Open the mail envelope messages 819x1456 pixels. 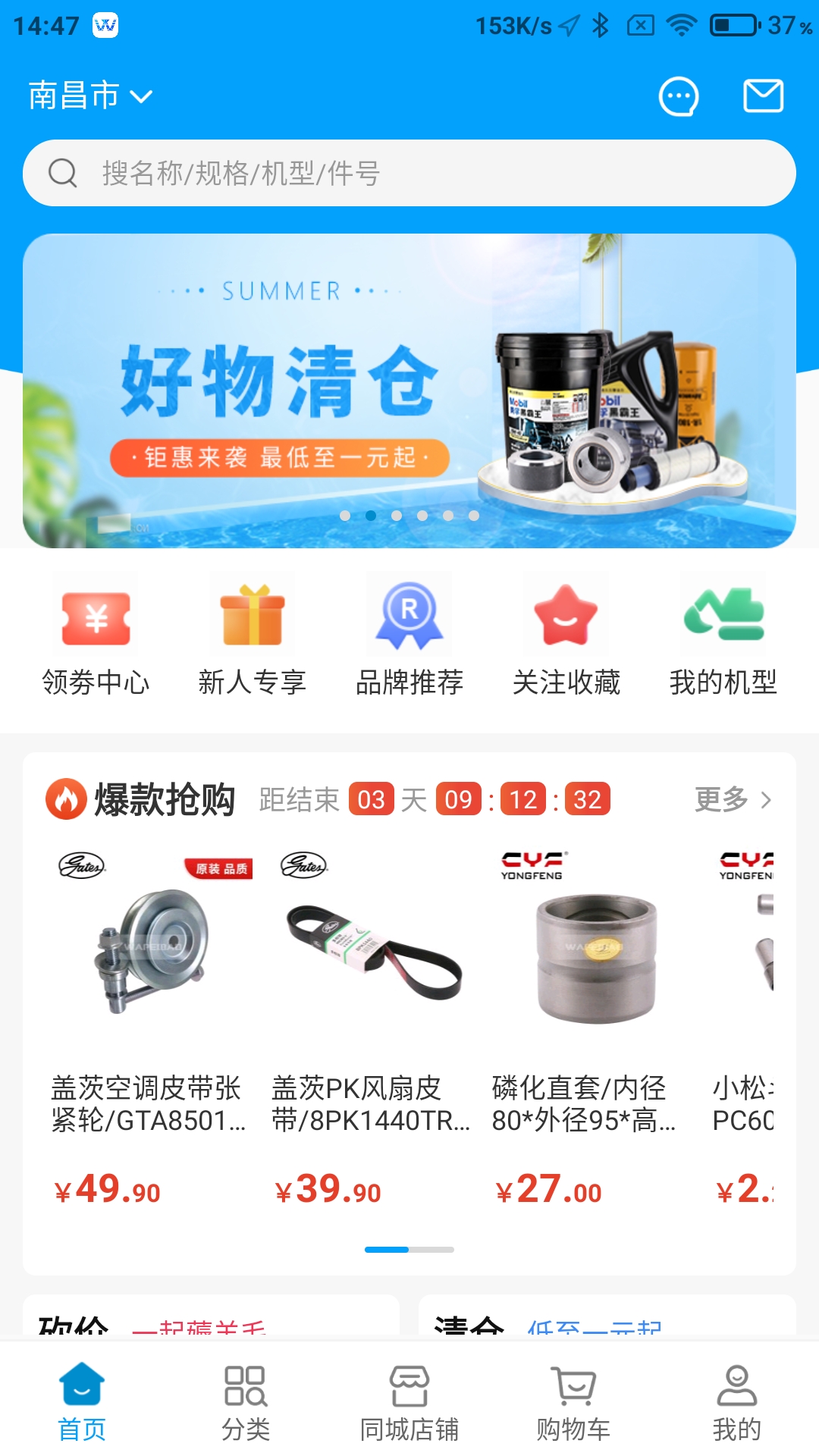click(x=763, y=96)
